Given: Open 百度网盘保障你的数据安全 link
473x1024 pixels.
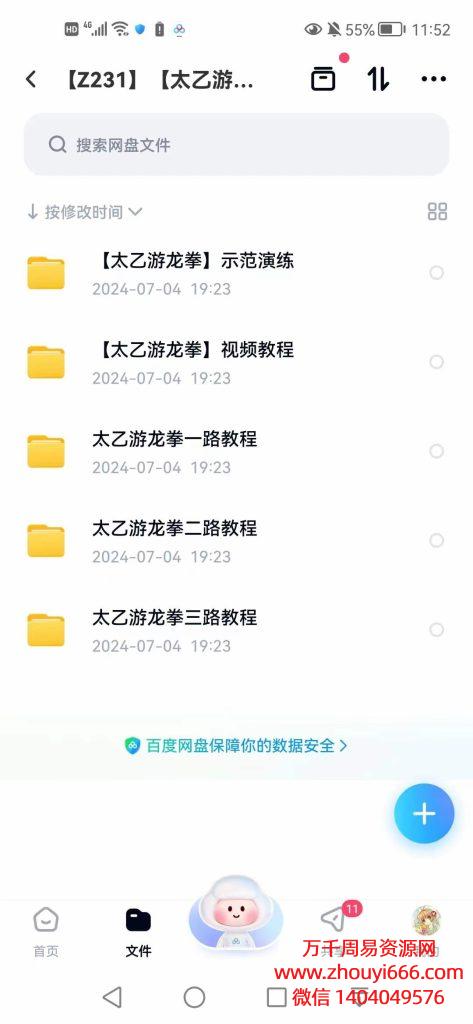Looking at the screenshot, I should [x=236, y=745].
